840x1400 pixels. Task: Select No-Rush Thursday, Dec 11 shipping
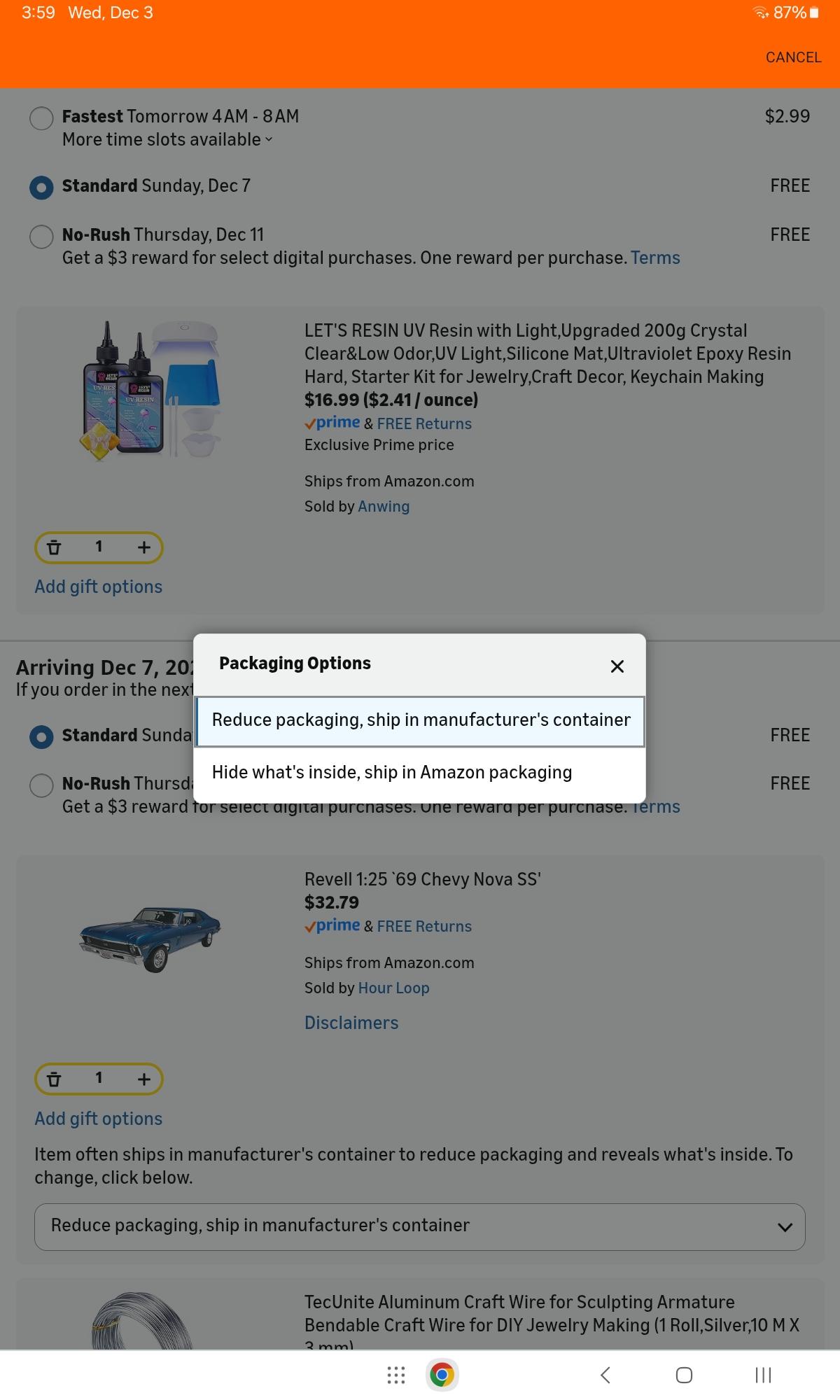(x=41, y=237)
